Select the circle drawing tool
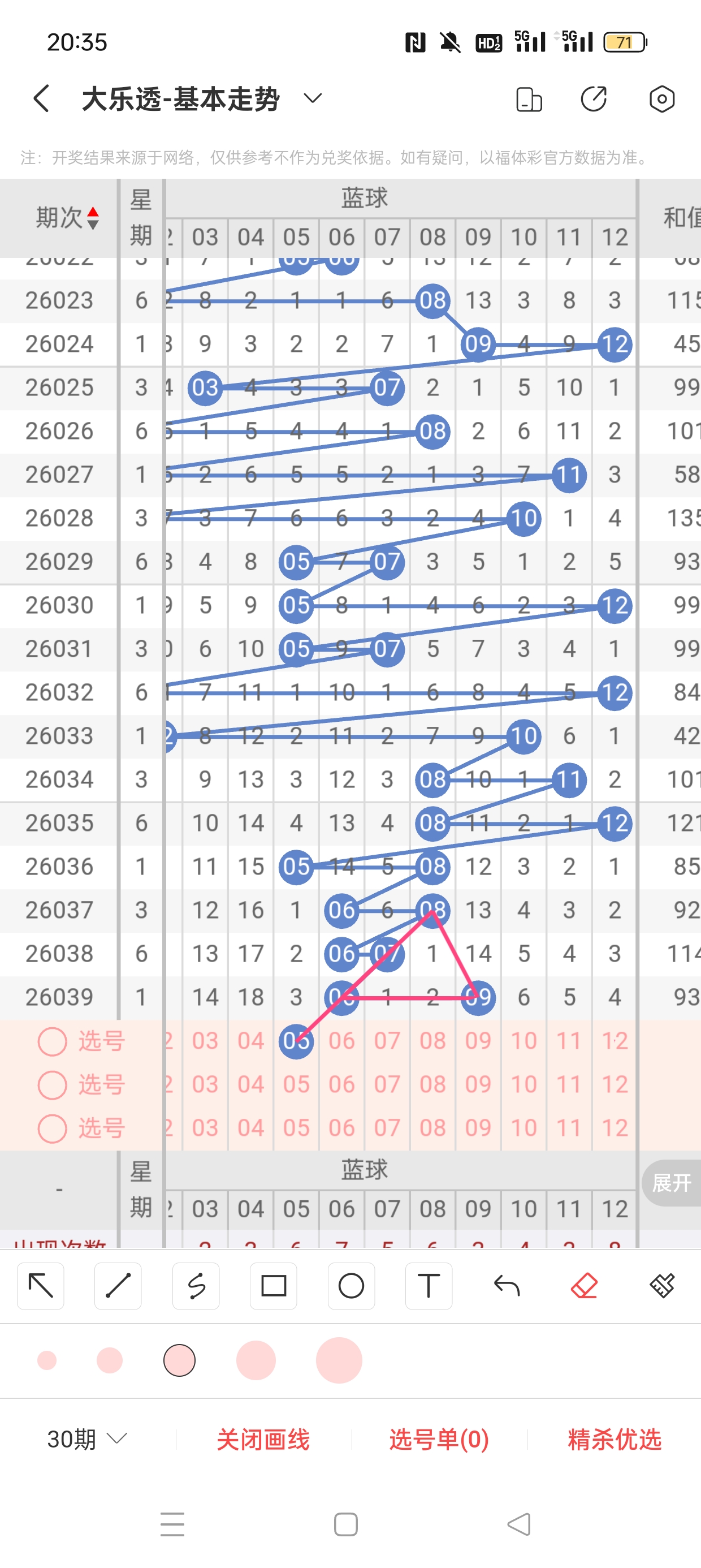The image size is (701, 1568). click(351, 1286)
